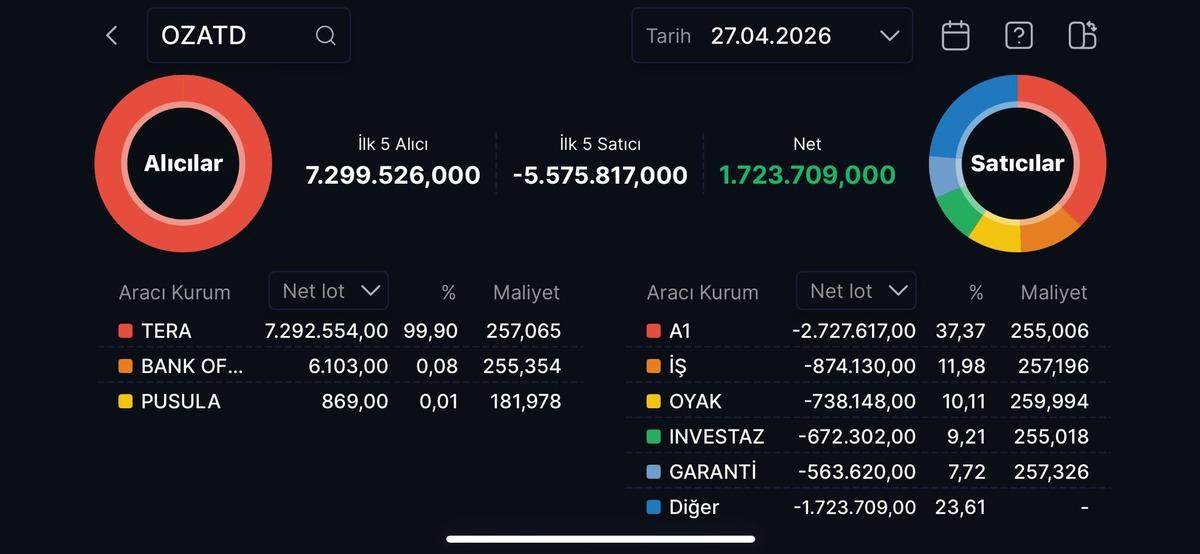Expand the Net lot dropdown under Alıcılar

(329, 291)
